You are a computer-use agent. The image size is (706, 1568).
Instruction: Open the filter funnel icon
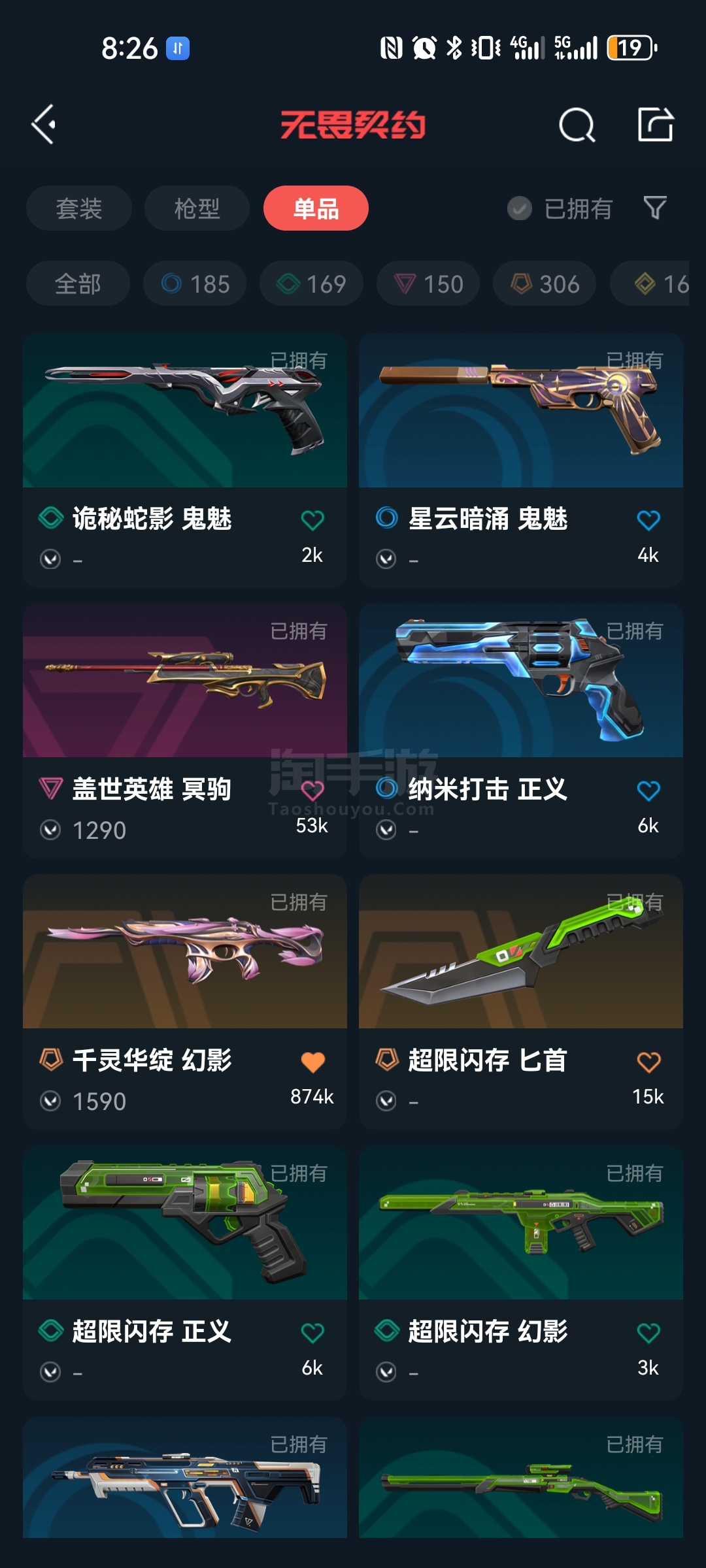pyautogui.click(x=655, y=208)
